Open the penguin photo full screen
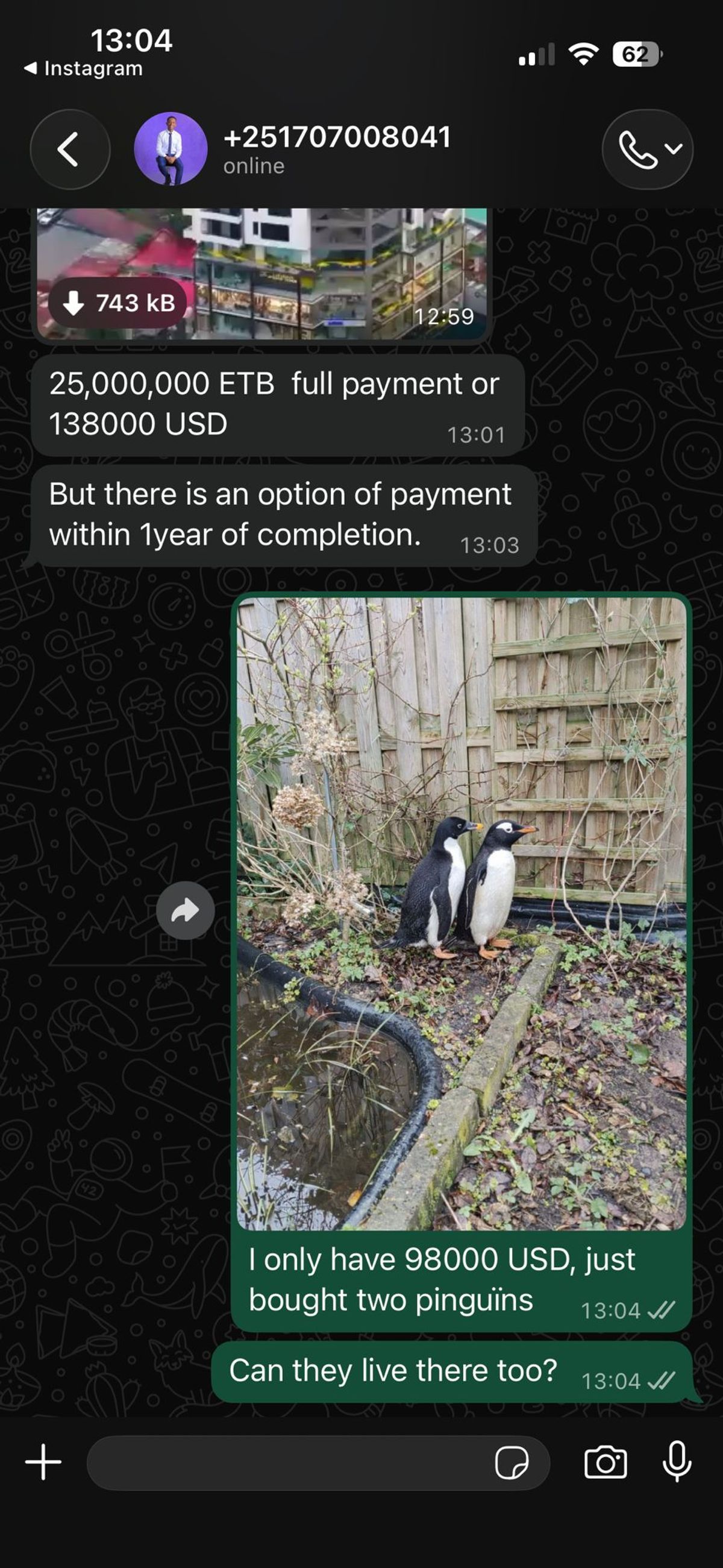 coord(462,913)
